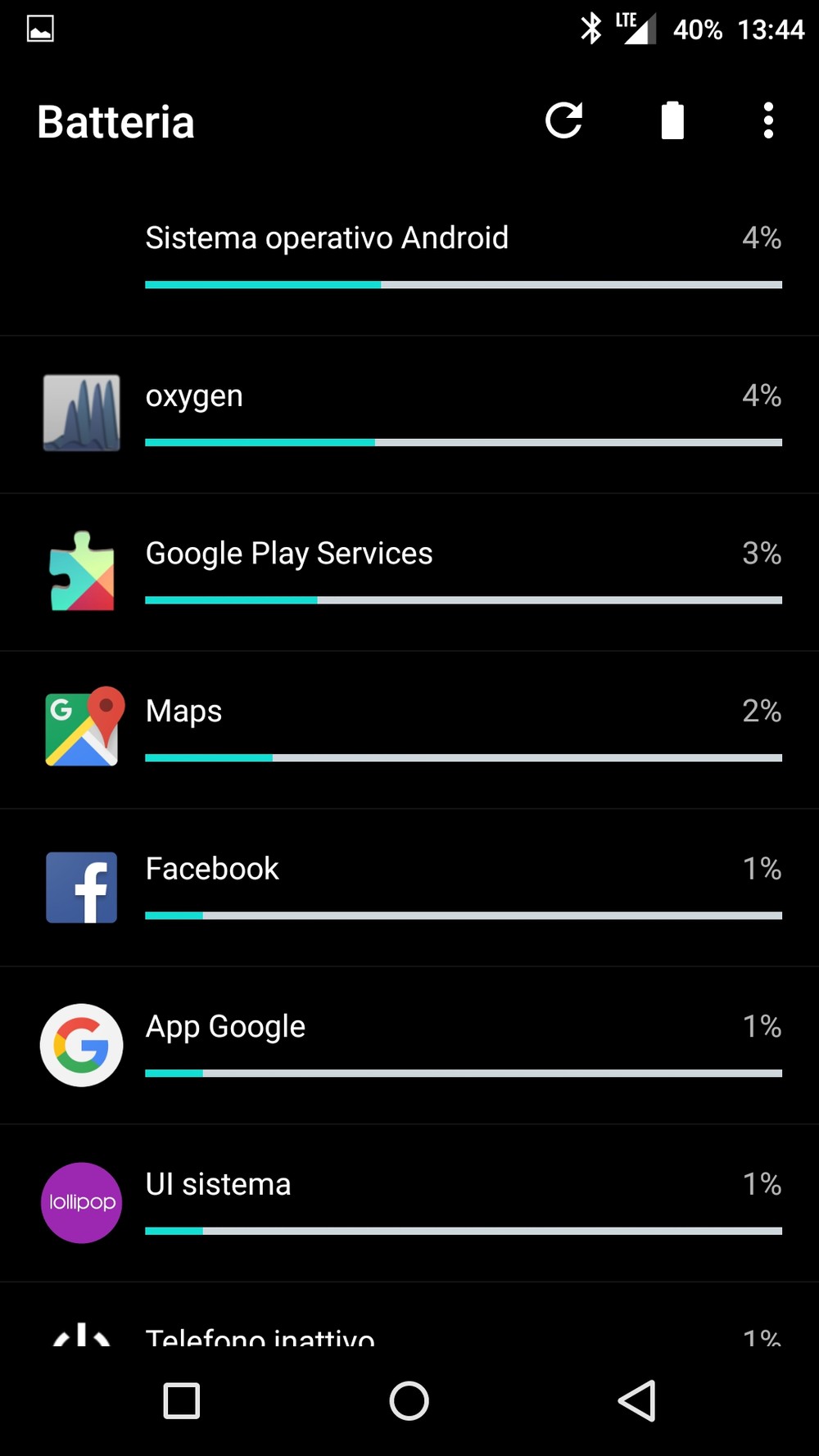Open the overflow menu
819x1456 pixels.
point(768,120)
